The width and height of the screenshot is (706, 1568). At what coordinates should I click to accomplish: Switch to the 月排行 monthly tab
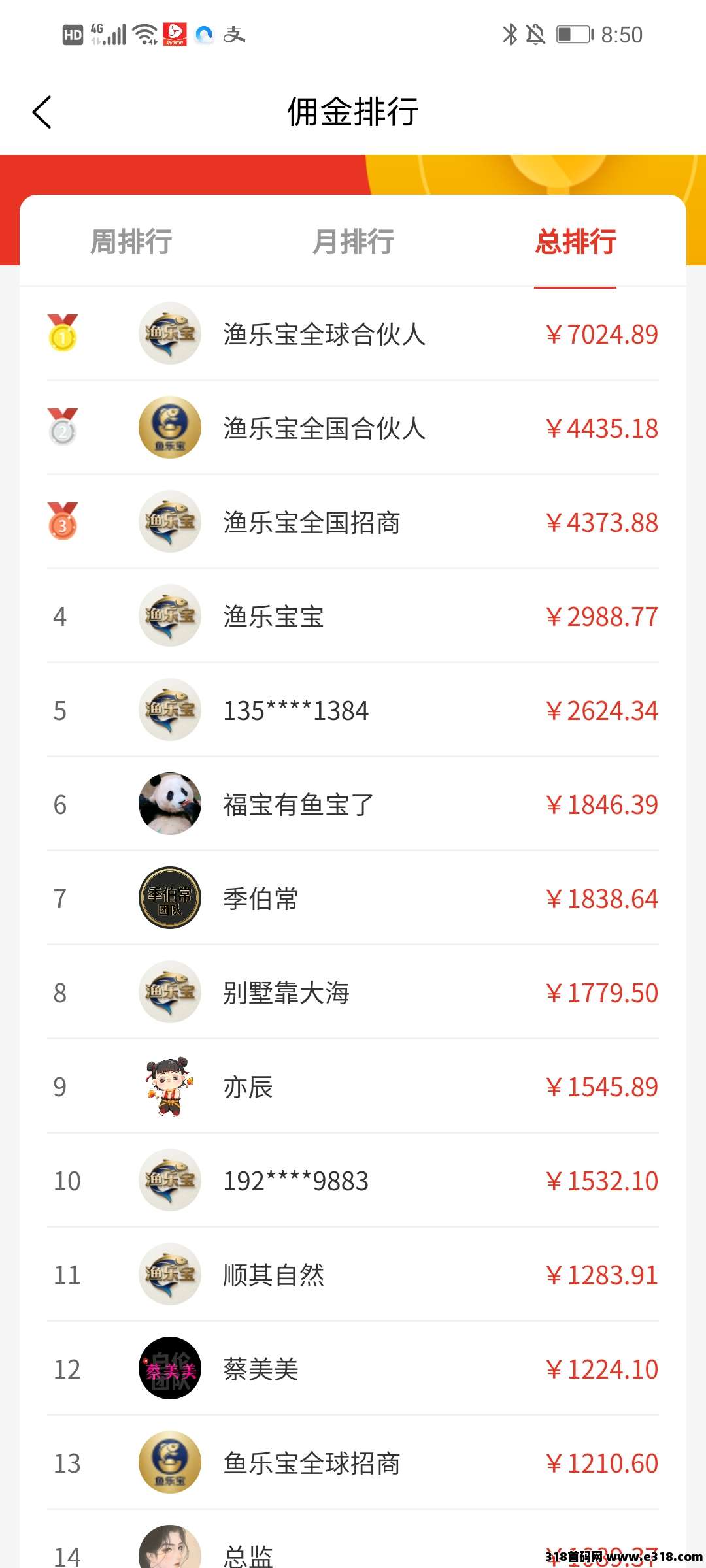(x=353, y=242)
